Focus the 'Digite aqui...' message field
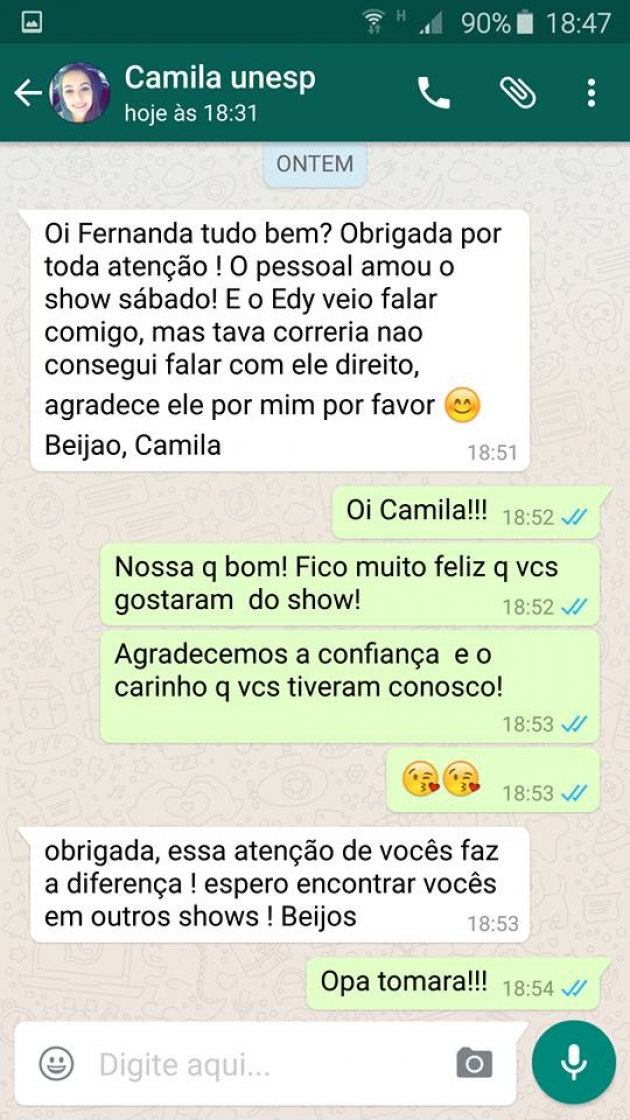Image resolution: width=630 pixels, height=1120 pixels. [x=271, y=1064]
